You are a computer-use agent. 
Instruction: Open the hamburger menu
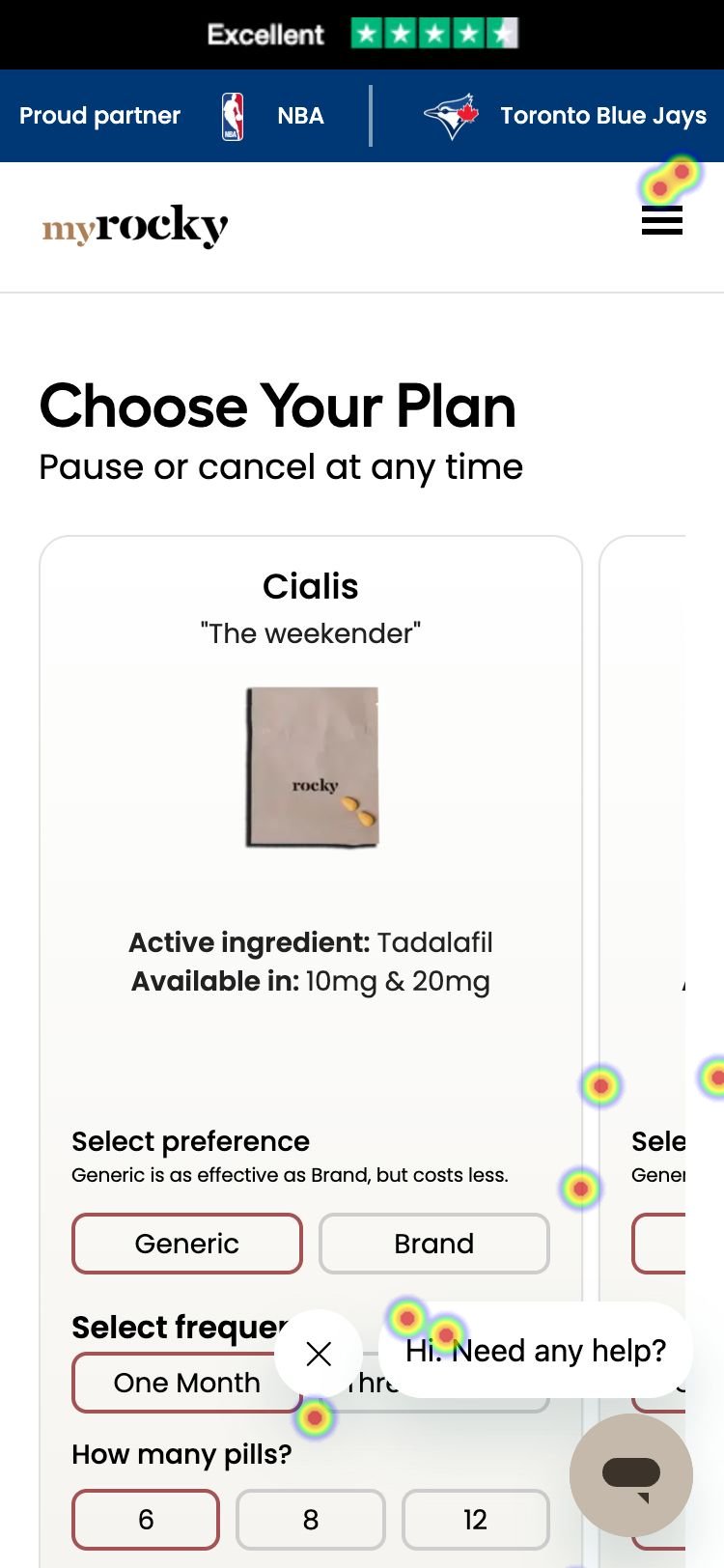[662, 221]
